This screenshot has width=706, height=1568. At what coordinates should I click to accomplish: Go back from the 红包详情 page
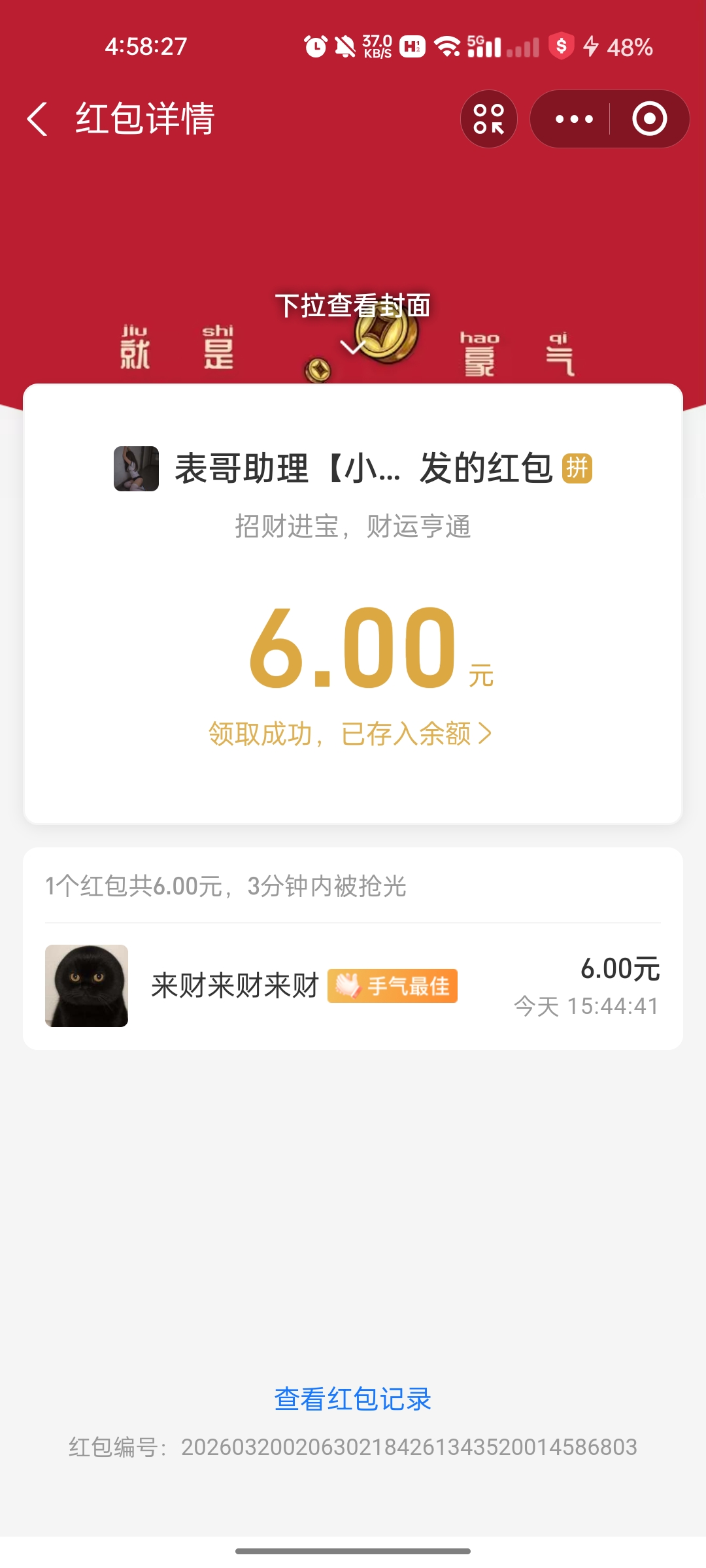38,119
